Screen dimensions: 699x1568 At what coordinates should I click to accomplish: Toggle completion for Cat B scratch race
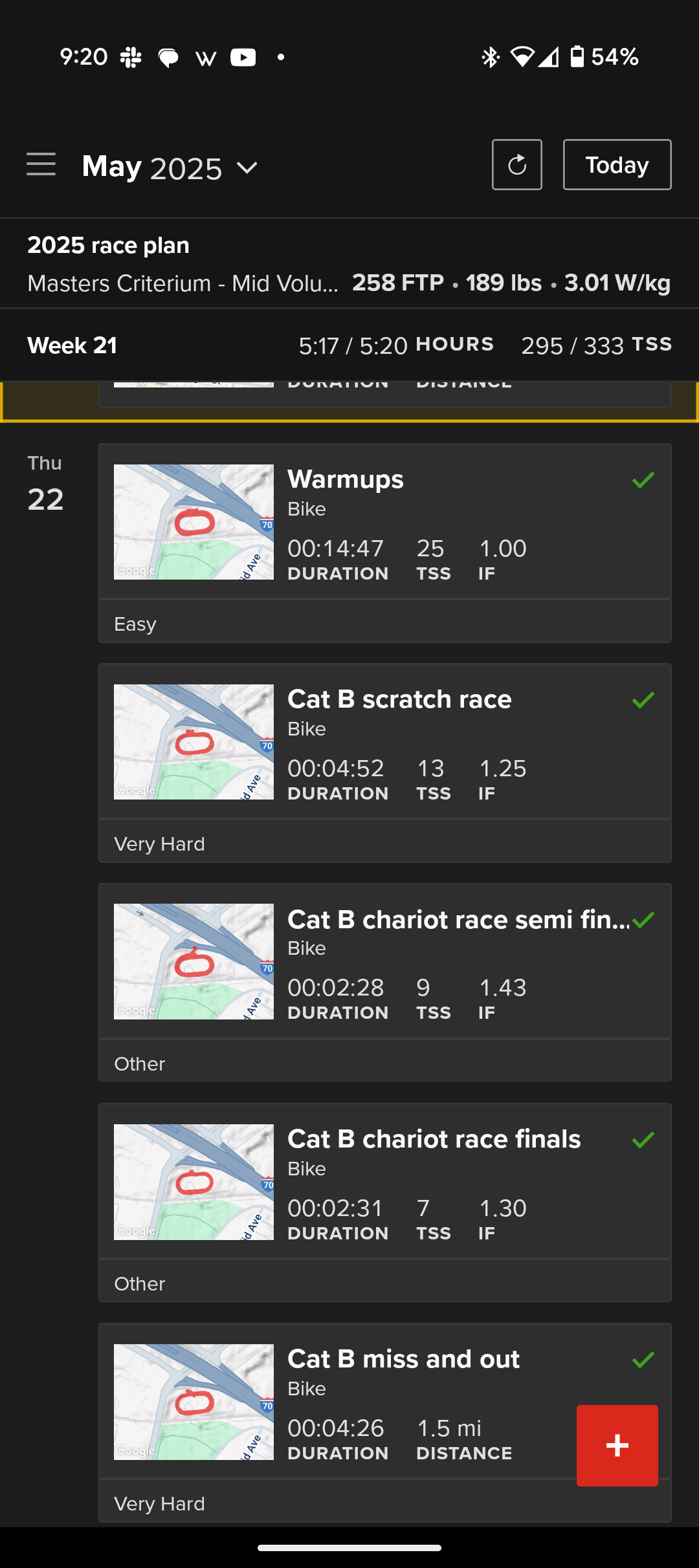click(x=644, y=701)
